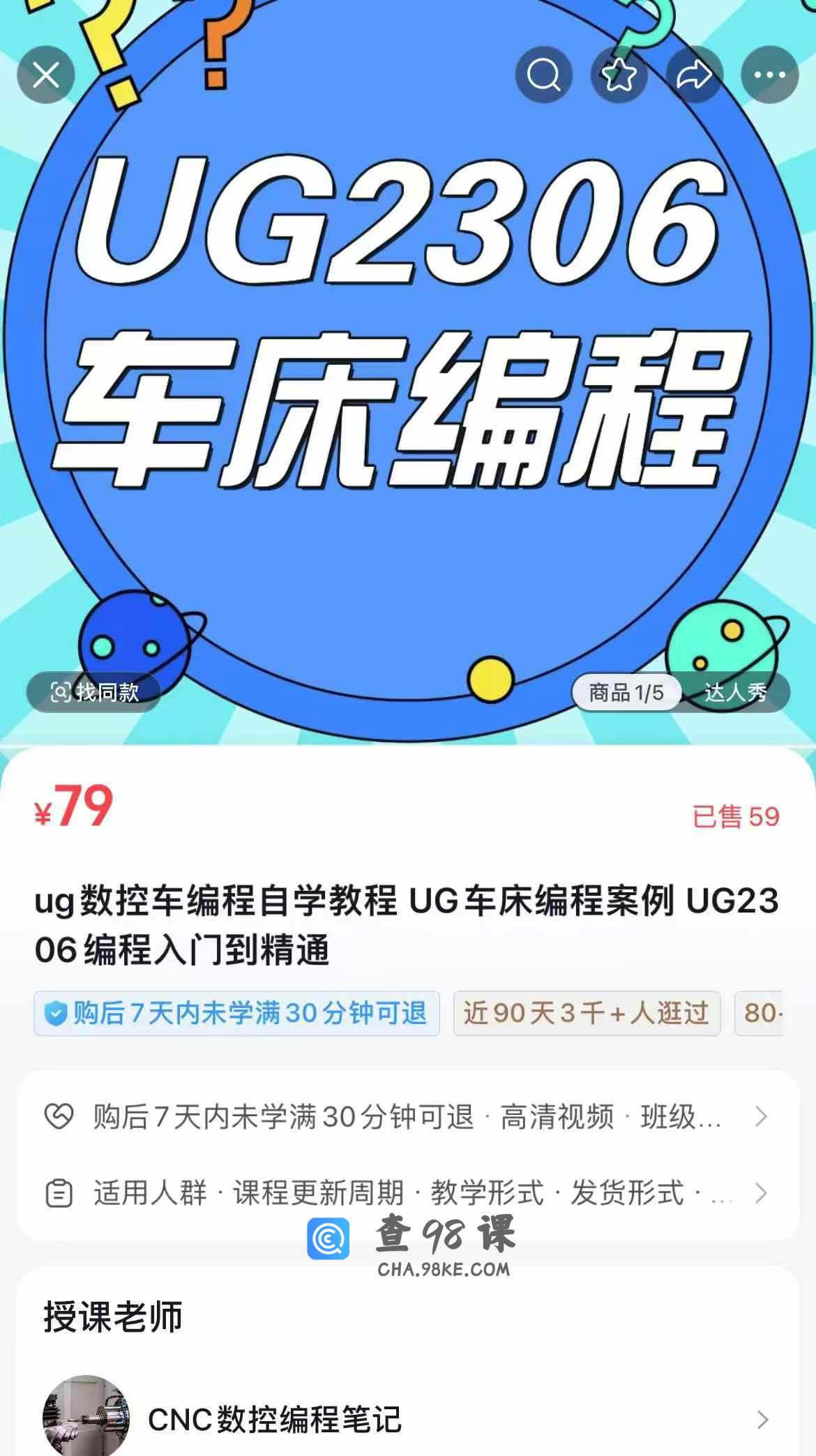Close the product page
This screenshot has width=816, height=1456.
(46, 75)
